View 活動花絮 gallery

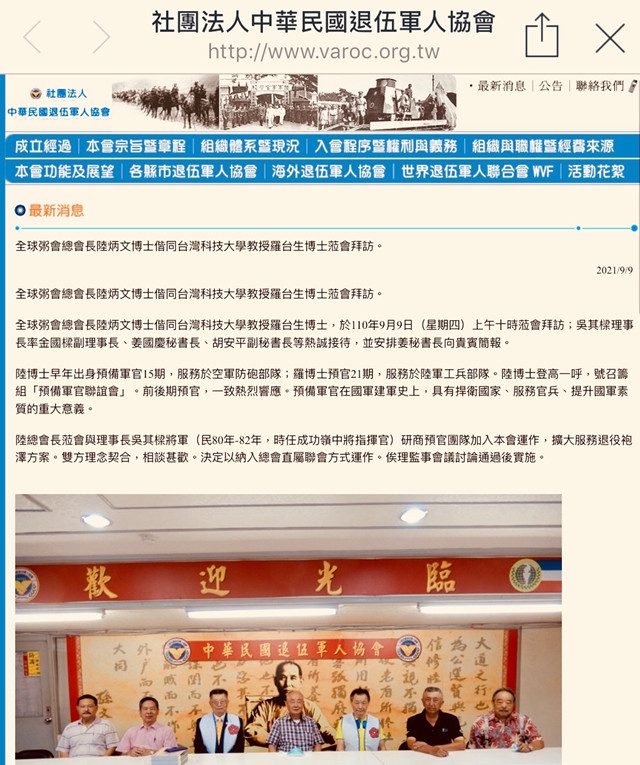[596, 171]
